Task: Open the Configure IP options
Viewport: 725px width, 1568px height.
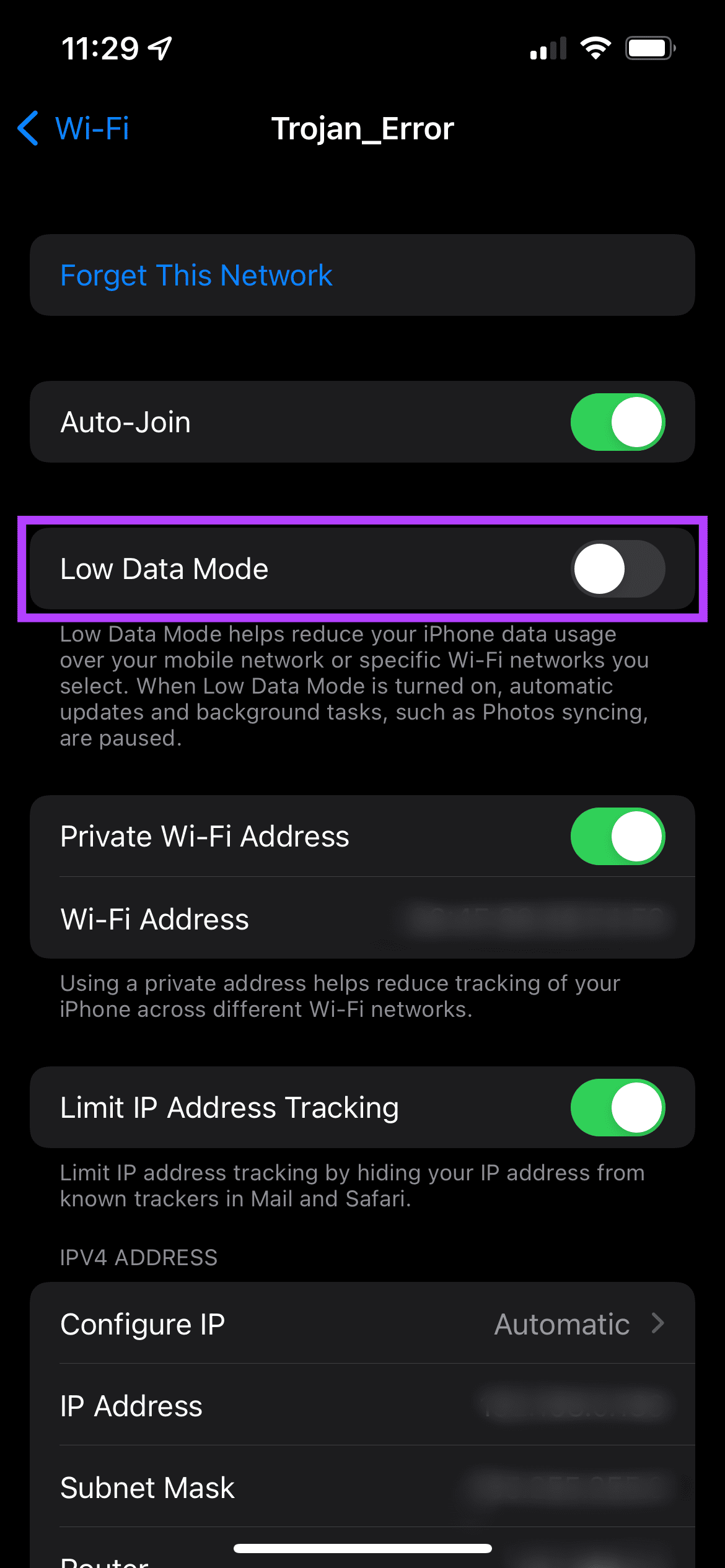Action: (x=362, y=1323)
